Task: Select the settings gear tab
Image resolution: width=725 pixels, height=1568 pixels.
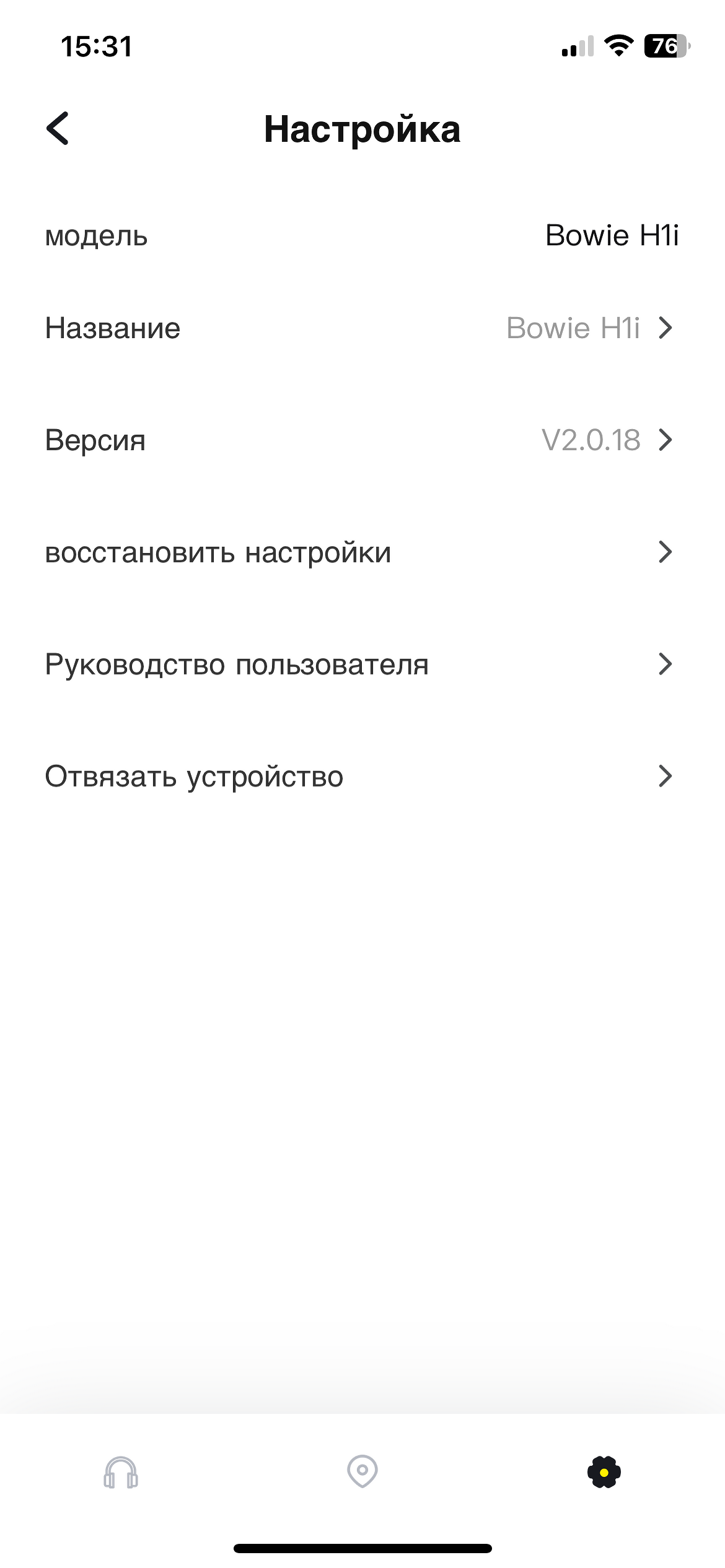Action: [x=604, y=1472]
